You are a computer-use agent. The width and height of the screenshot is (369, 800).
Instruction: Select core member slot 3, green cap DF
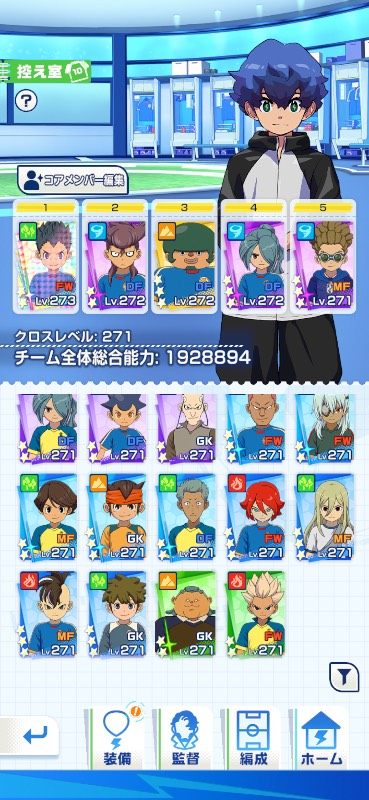point(184,256)
